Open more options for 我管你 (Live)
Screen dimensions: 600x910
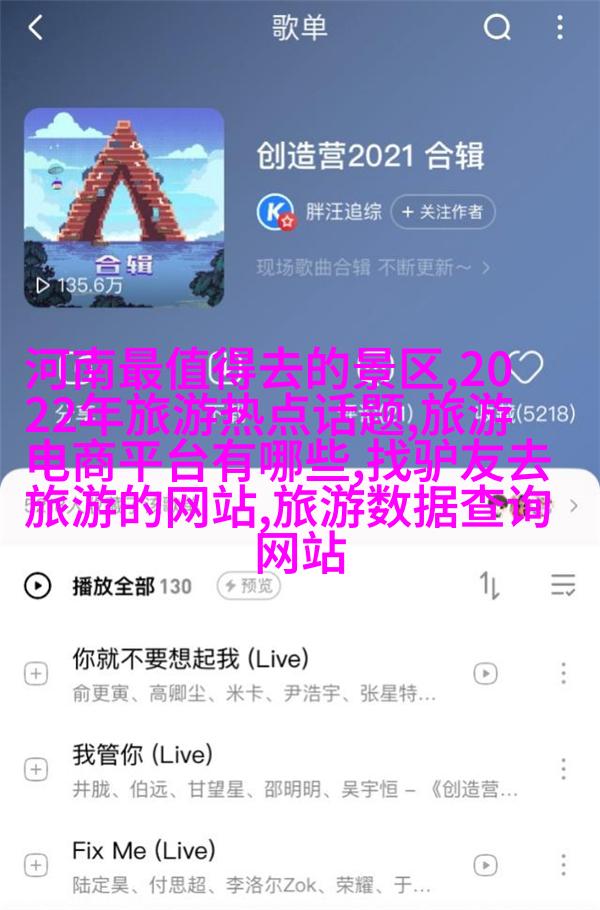(x=565, y=767)
